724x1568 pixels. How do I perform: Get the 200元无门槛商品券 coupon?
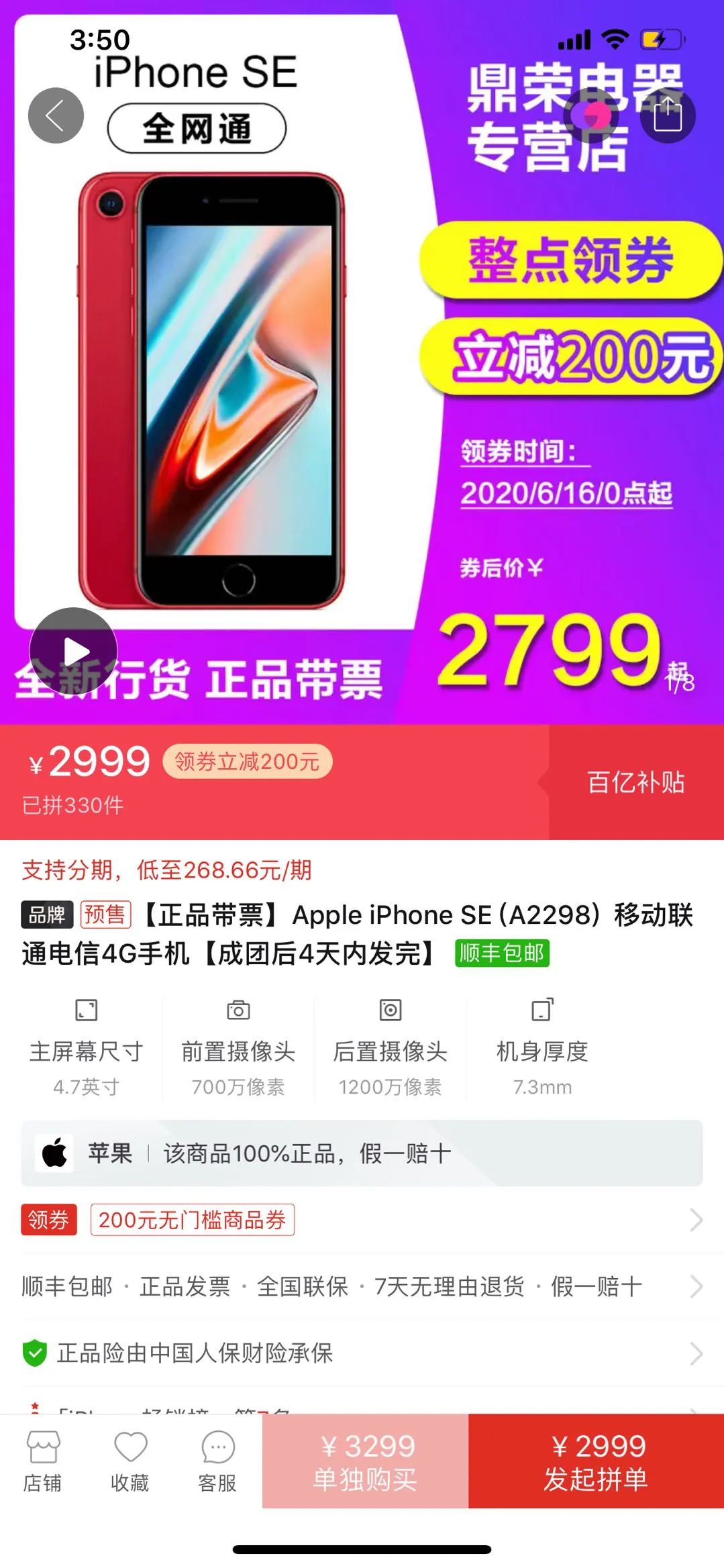tap(192, 1220)
